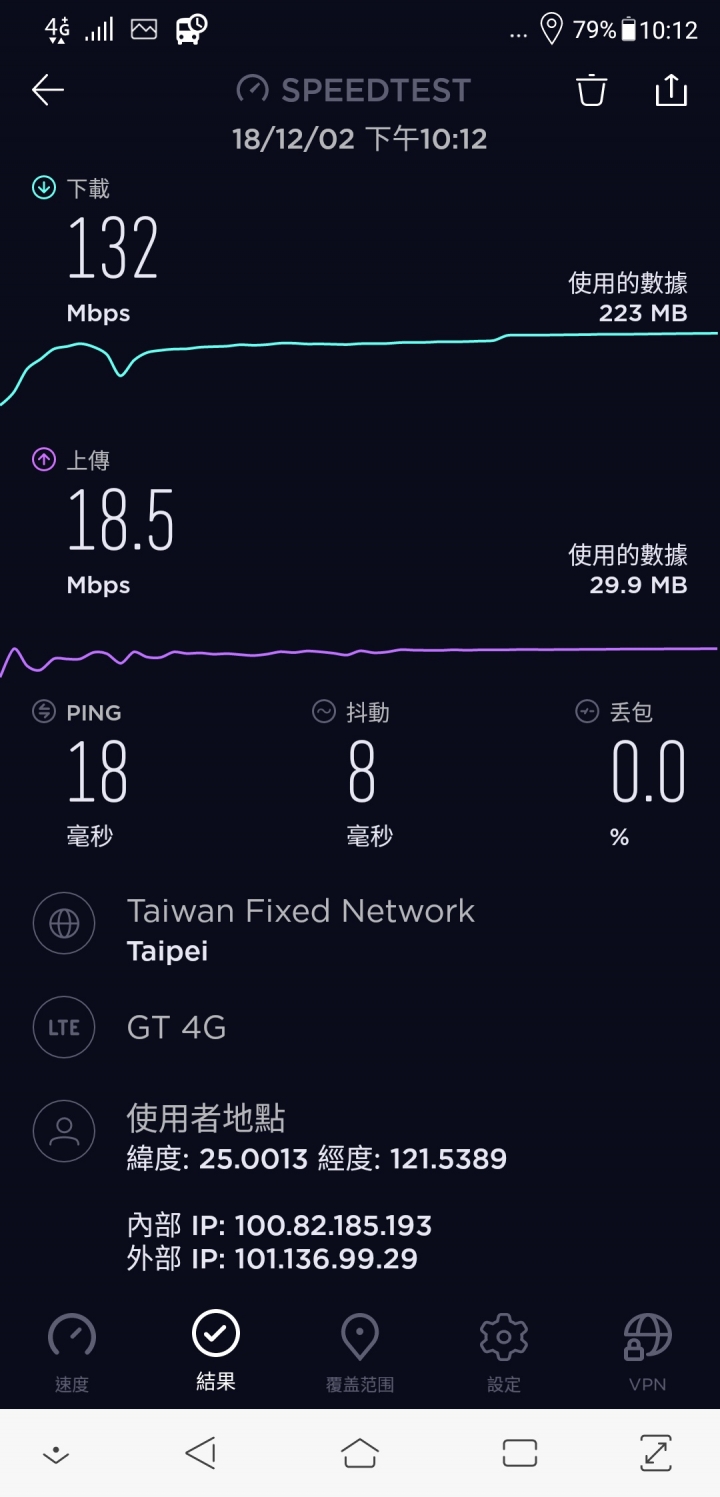Open the 設定 settings tab

pos(504,1353)
